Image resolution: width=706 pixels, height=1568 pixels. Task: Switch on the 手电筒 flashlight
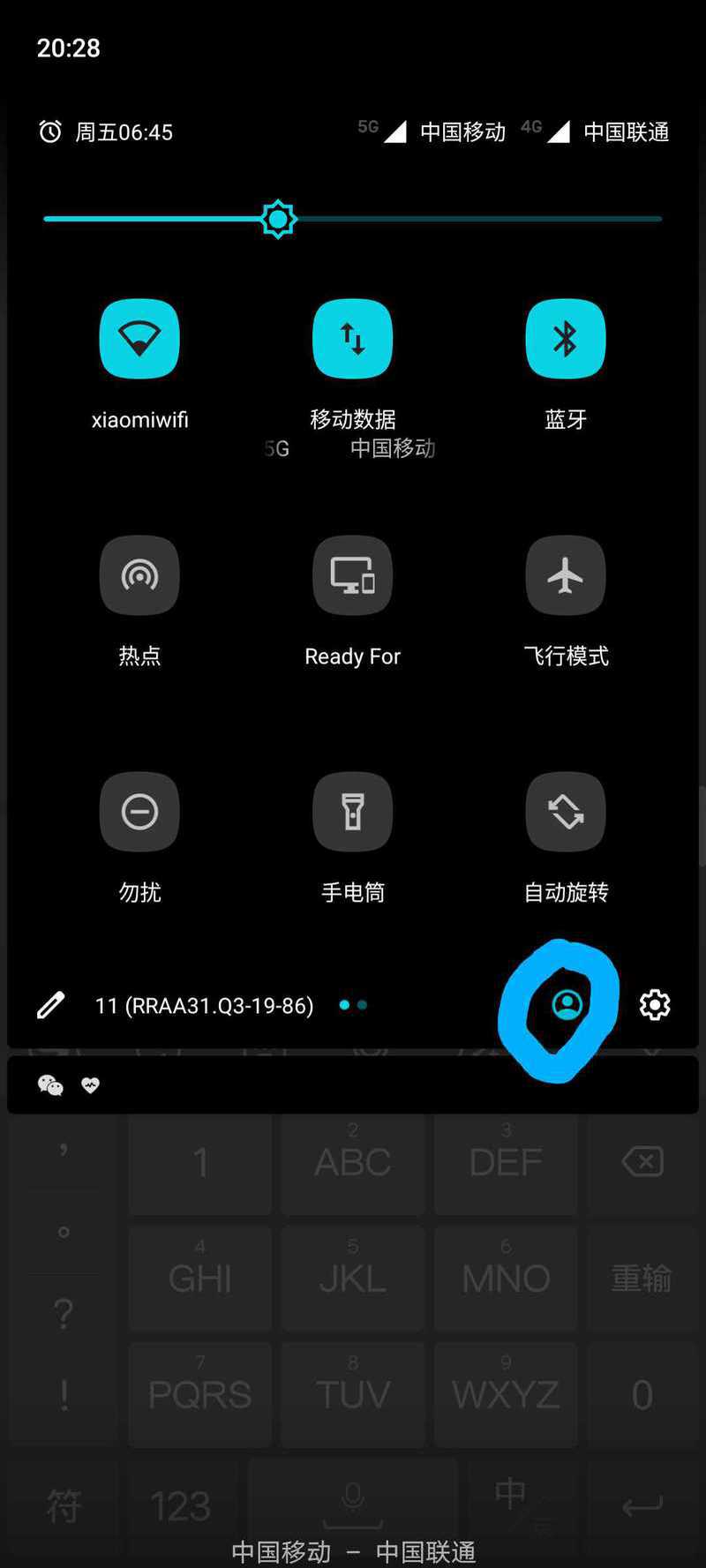pos(353,812)
